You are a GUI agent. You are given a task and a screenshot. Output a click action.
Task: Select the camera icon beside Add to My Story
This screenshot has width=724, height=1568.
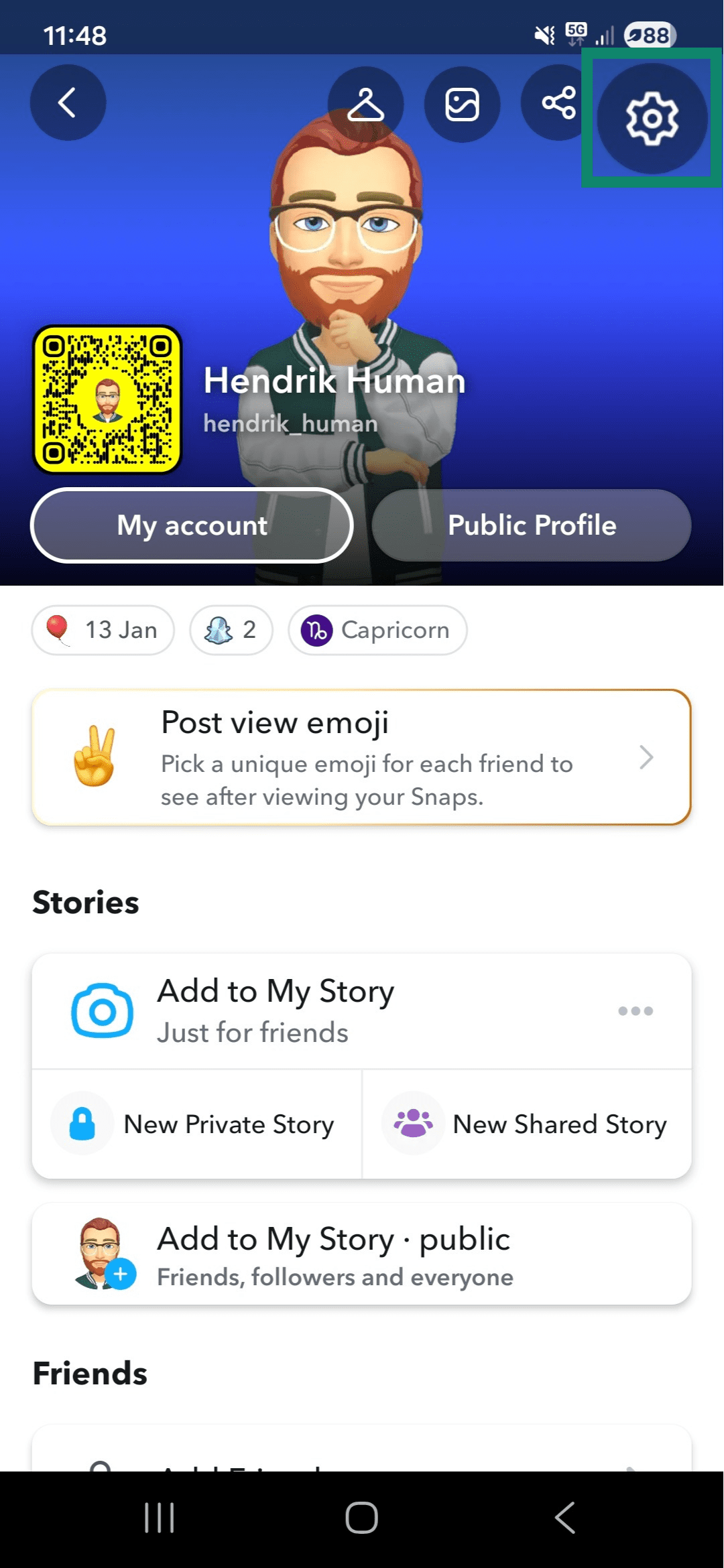102,1010
